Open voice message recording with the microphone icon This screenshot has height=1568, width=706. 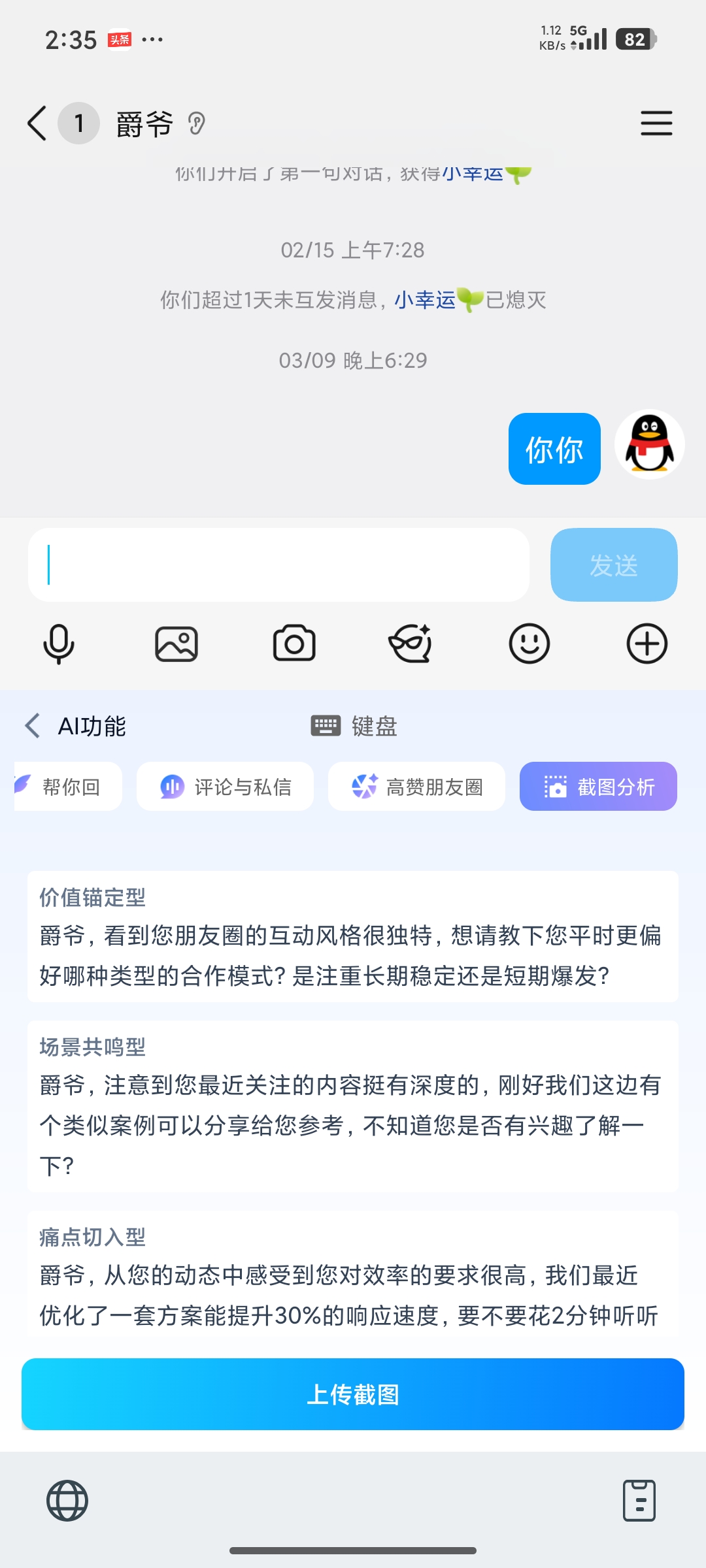[59, 644]
